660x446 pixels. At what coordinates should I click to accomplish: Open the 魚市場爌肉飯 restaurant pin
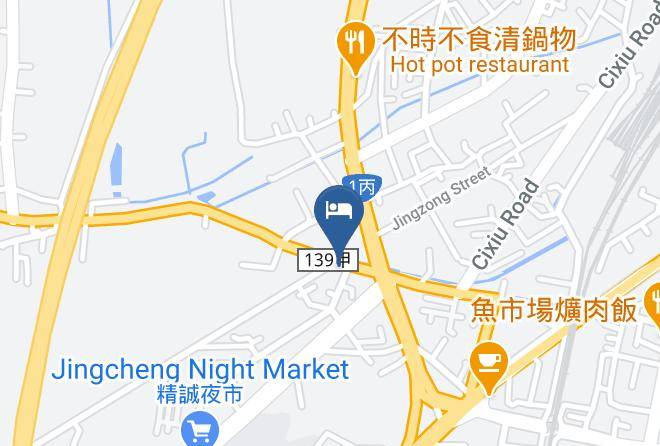tap(653, 304)
